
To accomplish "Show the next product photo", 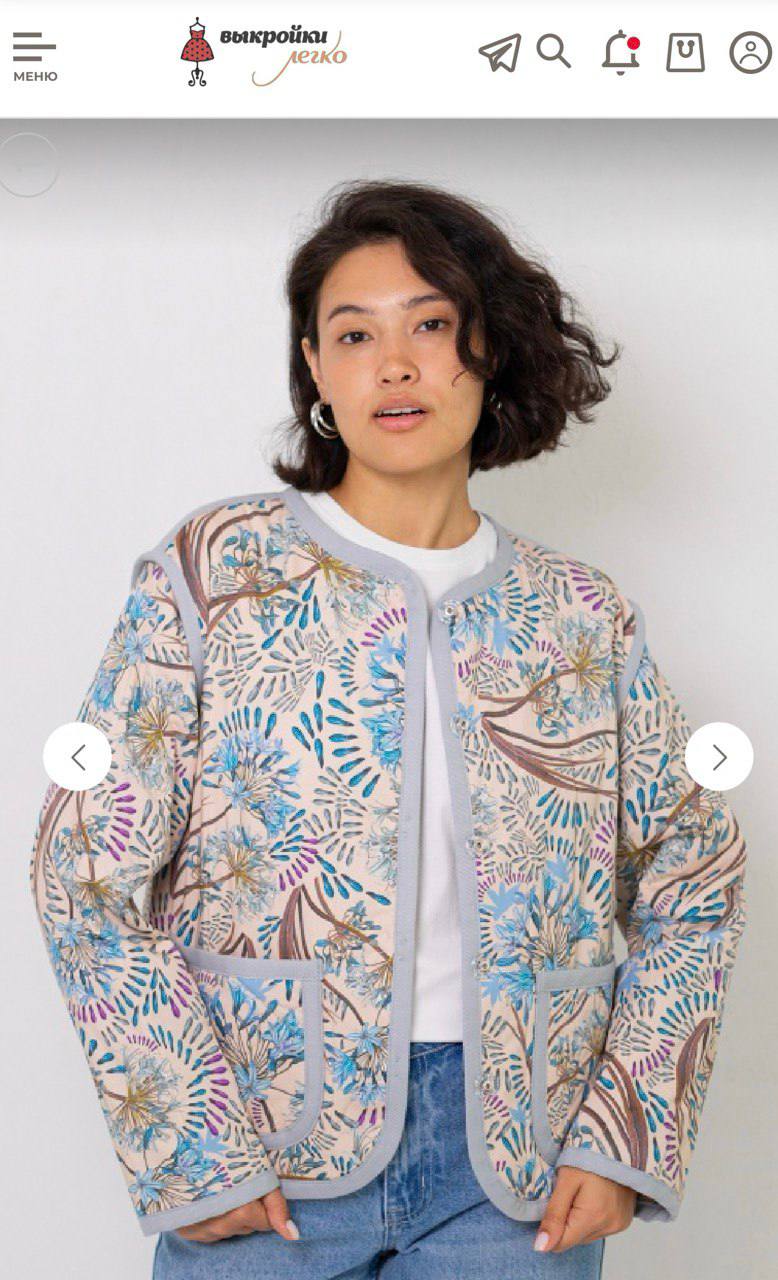I will [719, 757].
